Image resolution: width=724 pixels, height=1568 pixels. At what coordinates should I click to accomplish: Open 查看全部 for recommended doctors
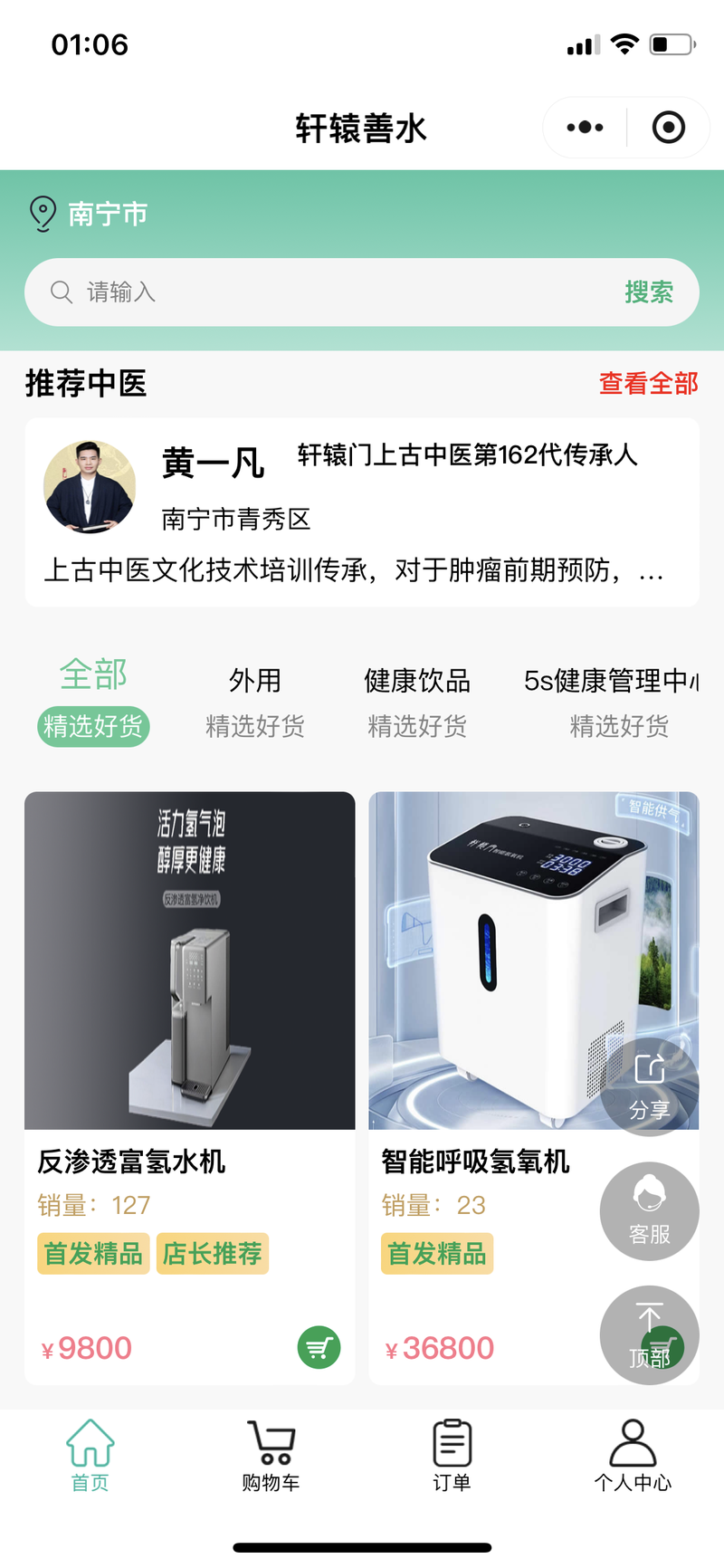[648, 384]
